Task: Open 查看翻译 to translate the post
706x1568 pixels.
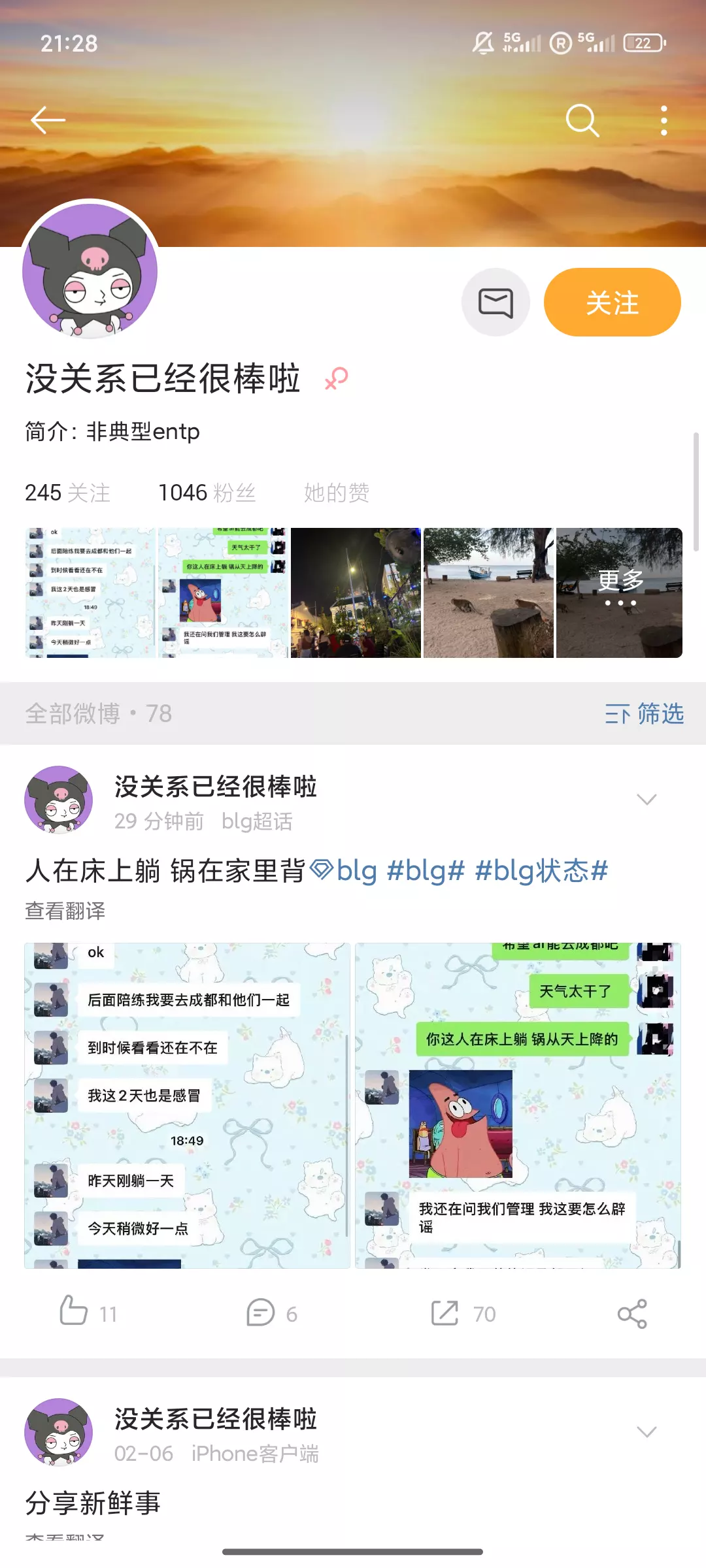Action: [x=66, y=912]
